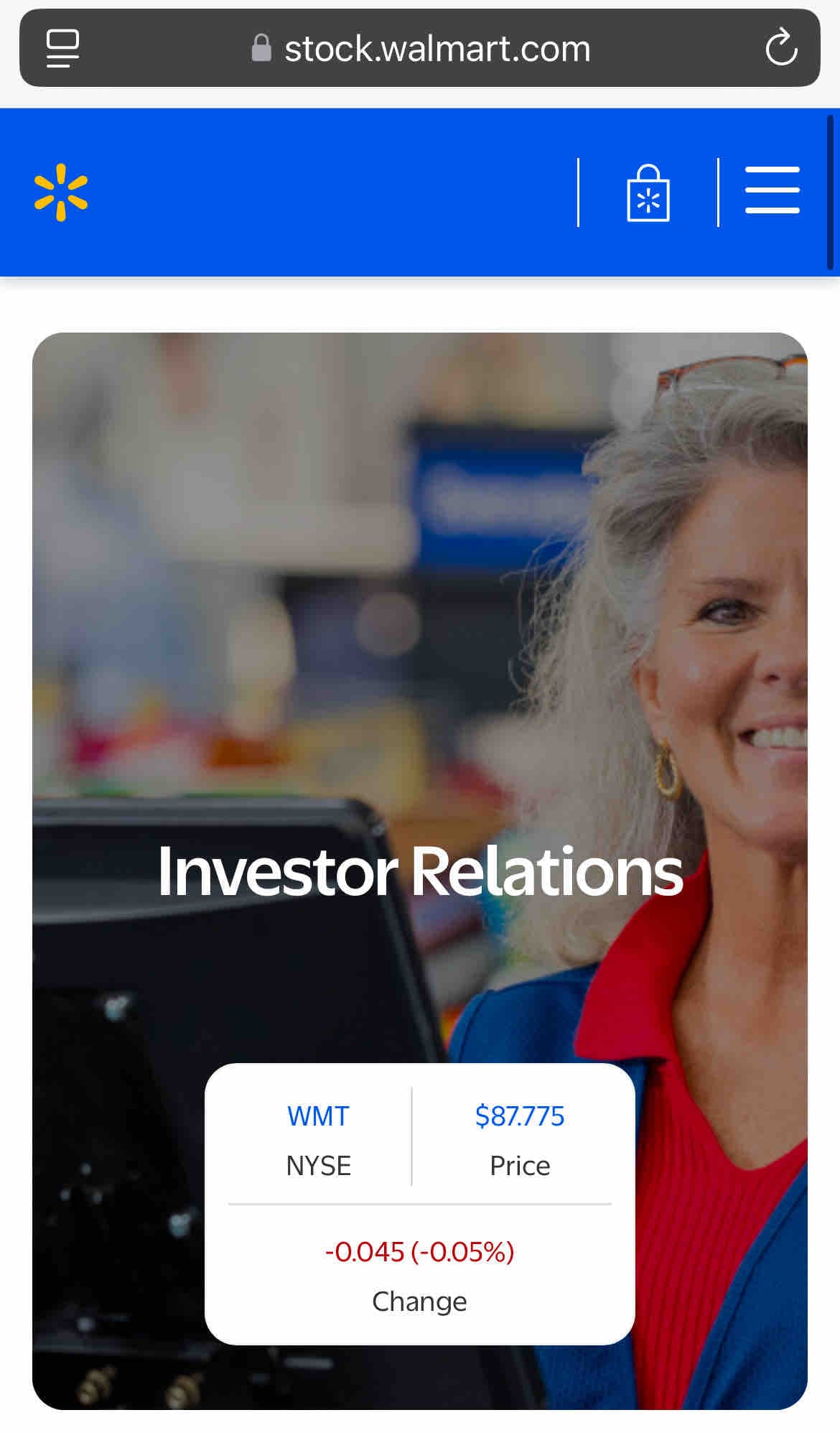Open the browser page settings icon
Image resolution: width=840 pixels, height=1433 pixels.
click(x=62, y=48)
